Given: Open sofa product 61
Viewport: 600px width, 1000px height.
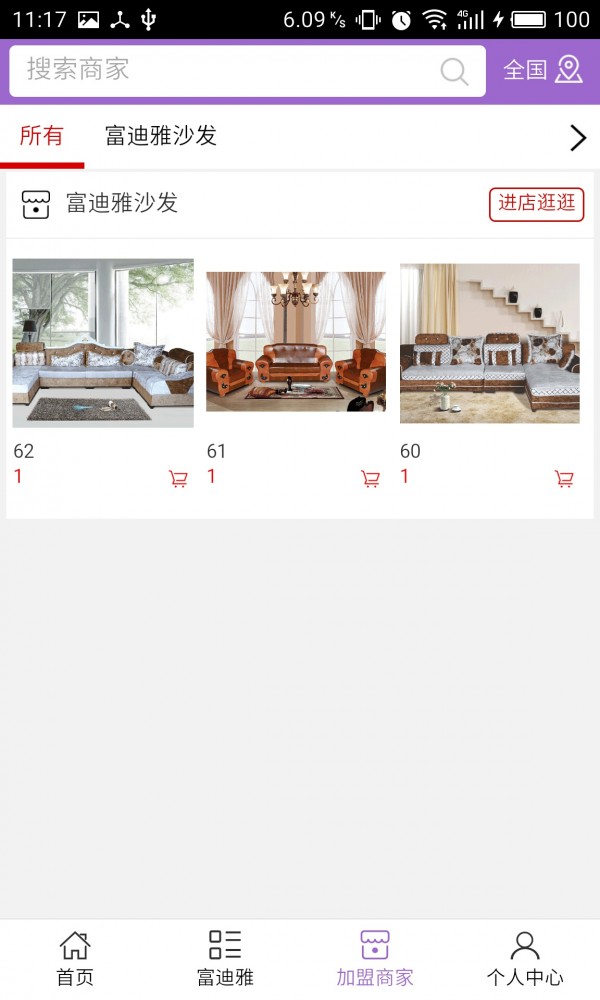Looking at the screenshot, I should pyautogui.click(x=296, y=341).
